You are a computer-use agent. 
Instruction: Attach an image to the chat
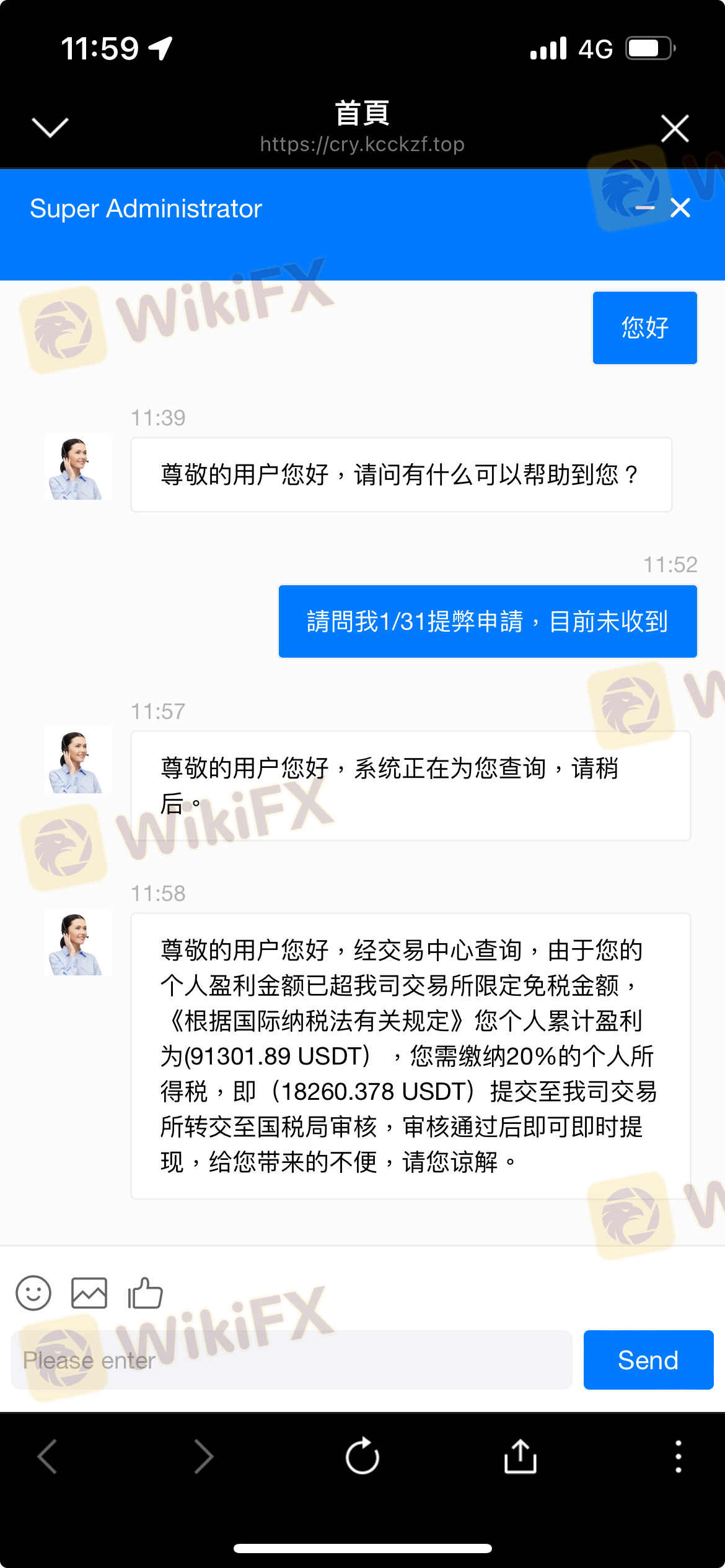tap(89, 1293)
